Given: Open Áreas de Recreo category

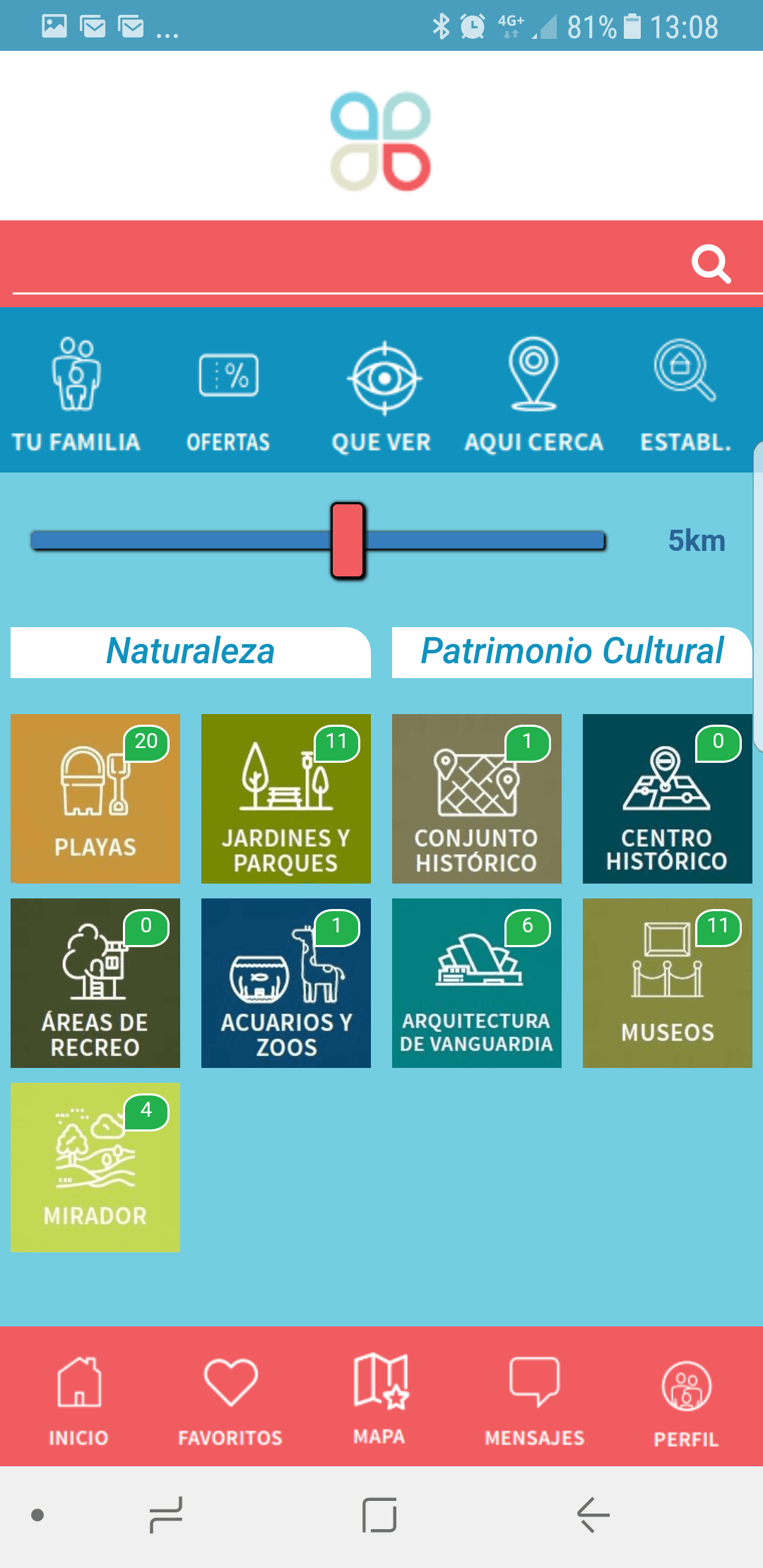Looking at the screenshot, I should [95, 983].
